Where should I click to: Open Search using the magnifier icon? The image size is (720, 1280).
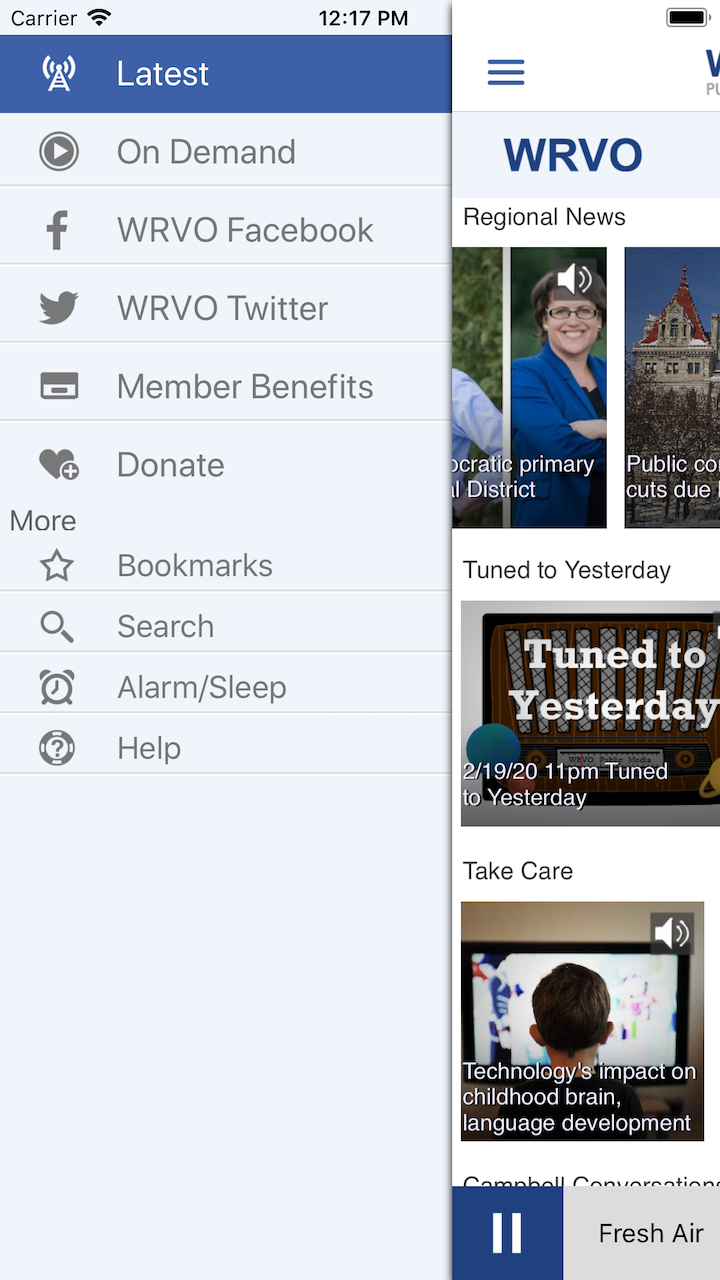tap(56, 625)
